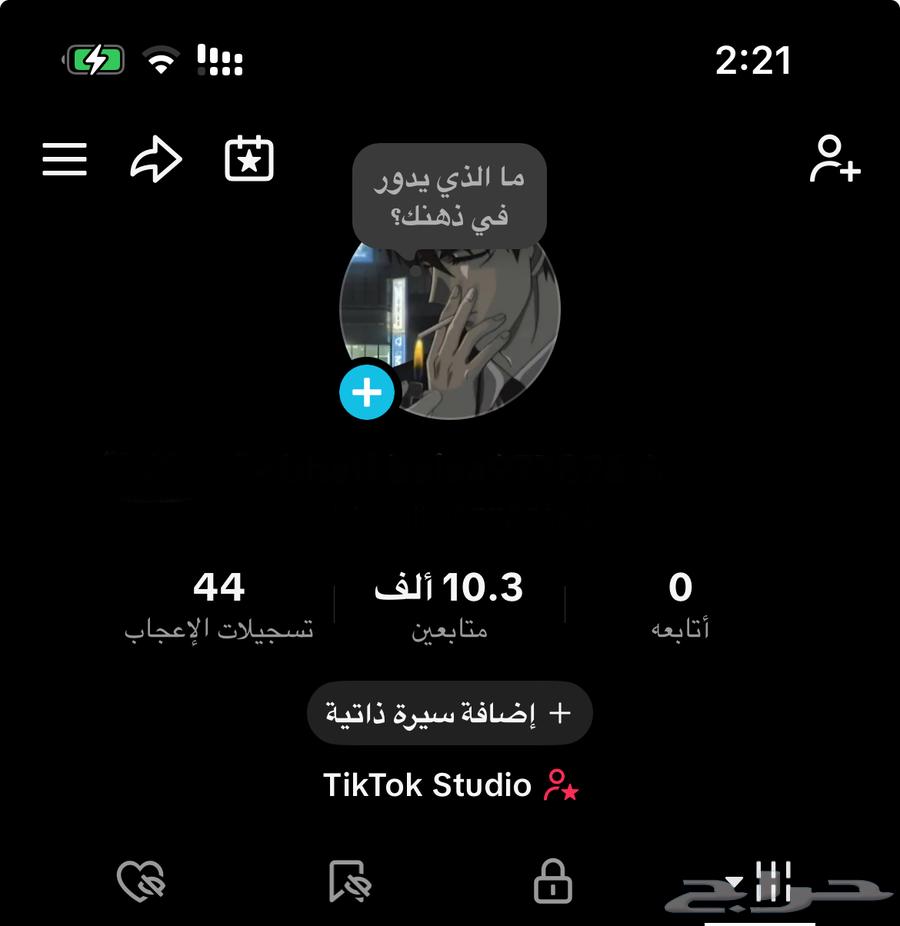Viewport: 900px width, 926px height.
Task: Tap the battery charging indicator
Action: pos(92,61)
